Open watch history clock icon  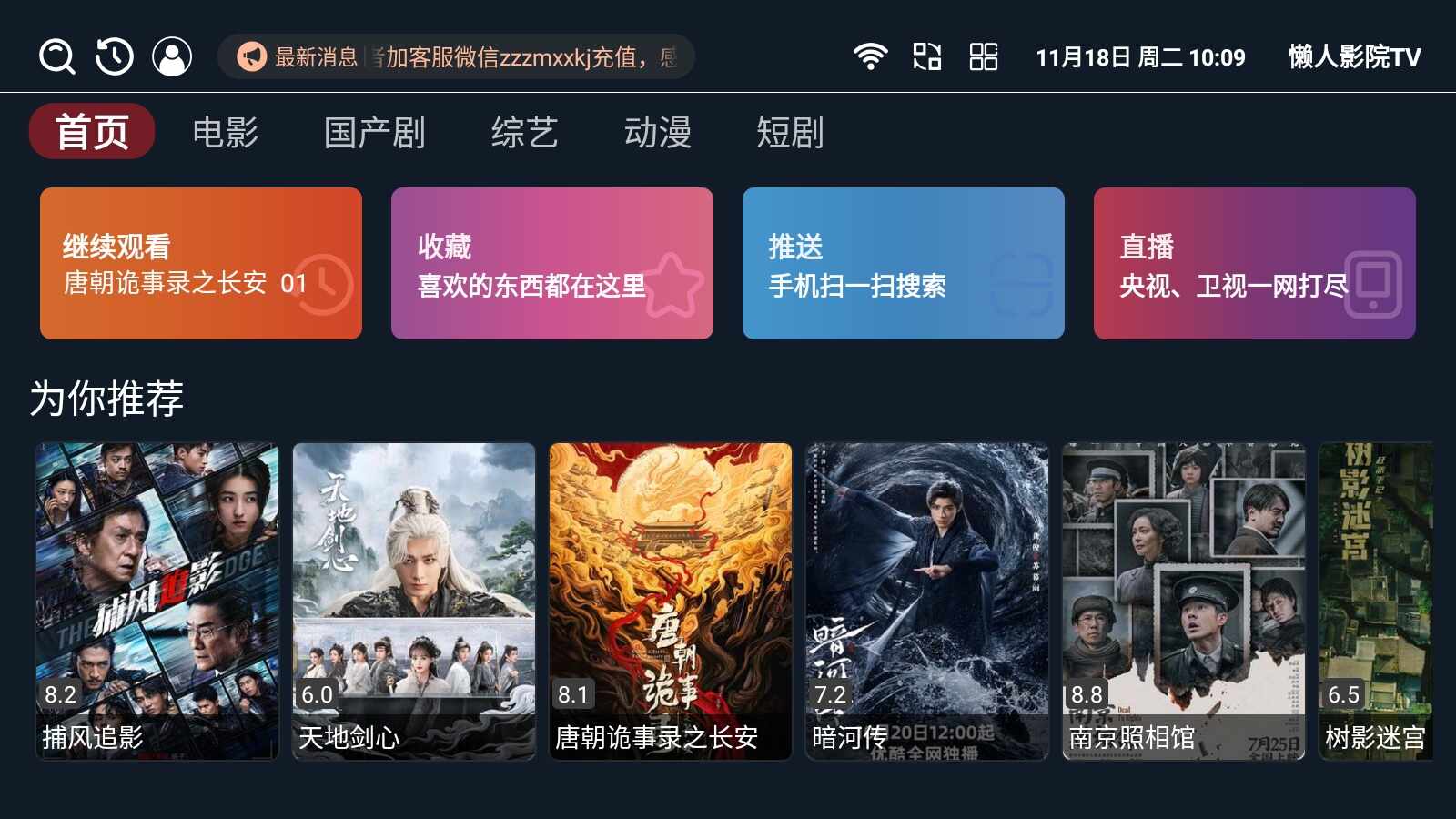pos(115,56)
